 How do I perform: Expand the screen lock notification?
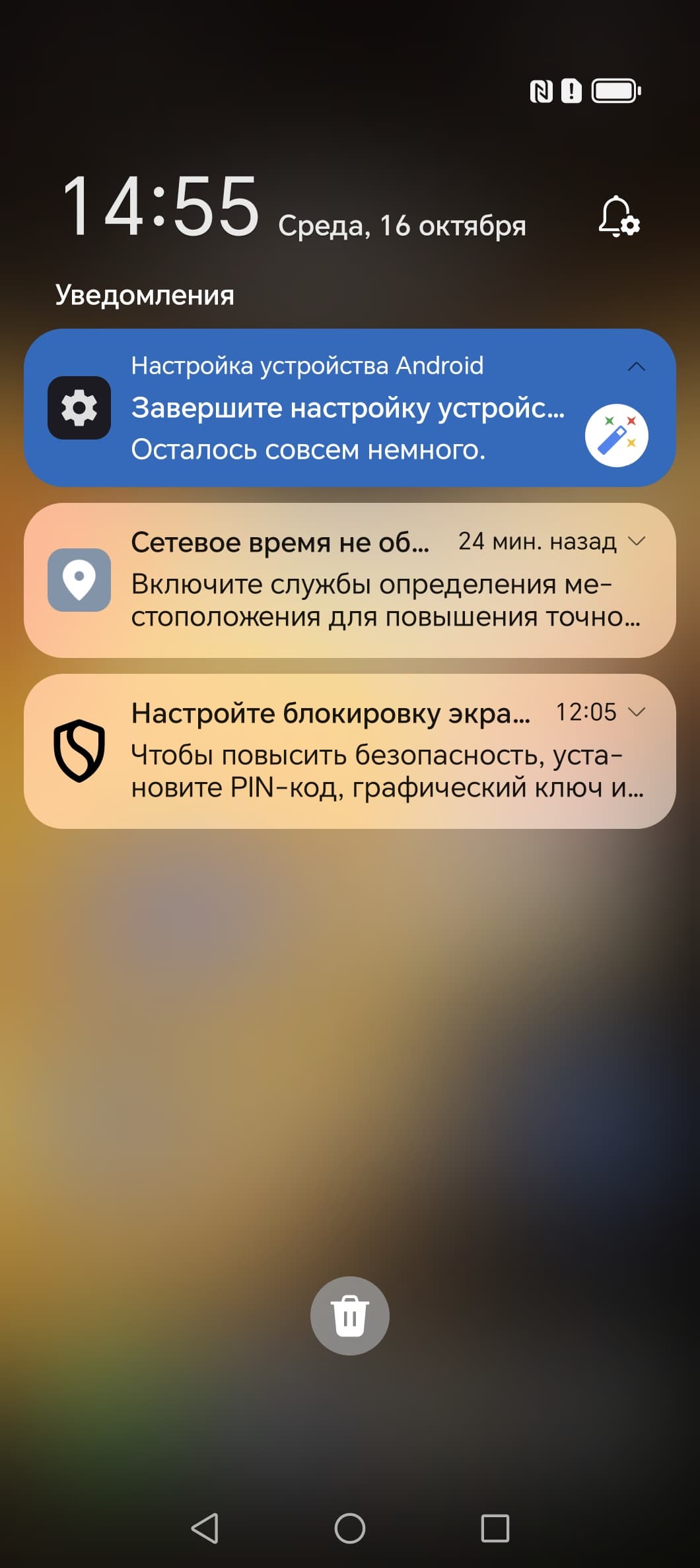tap(637, 711)
